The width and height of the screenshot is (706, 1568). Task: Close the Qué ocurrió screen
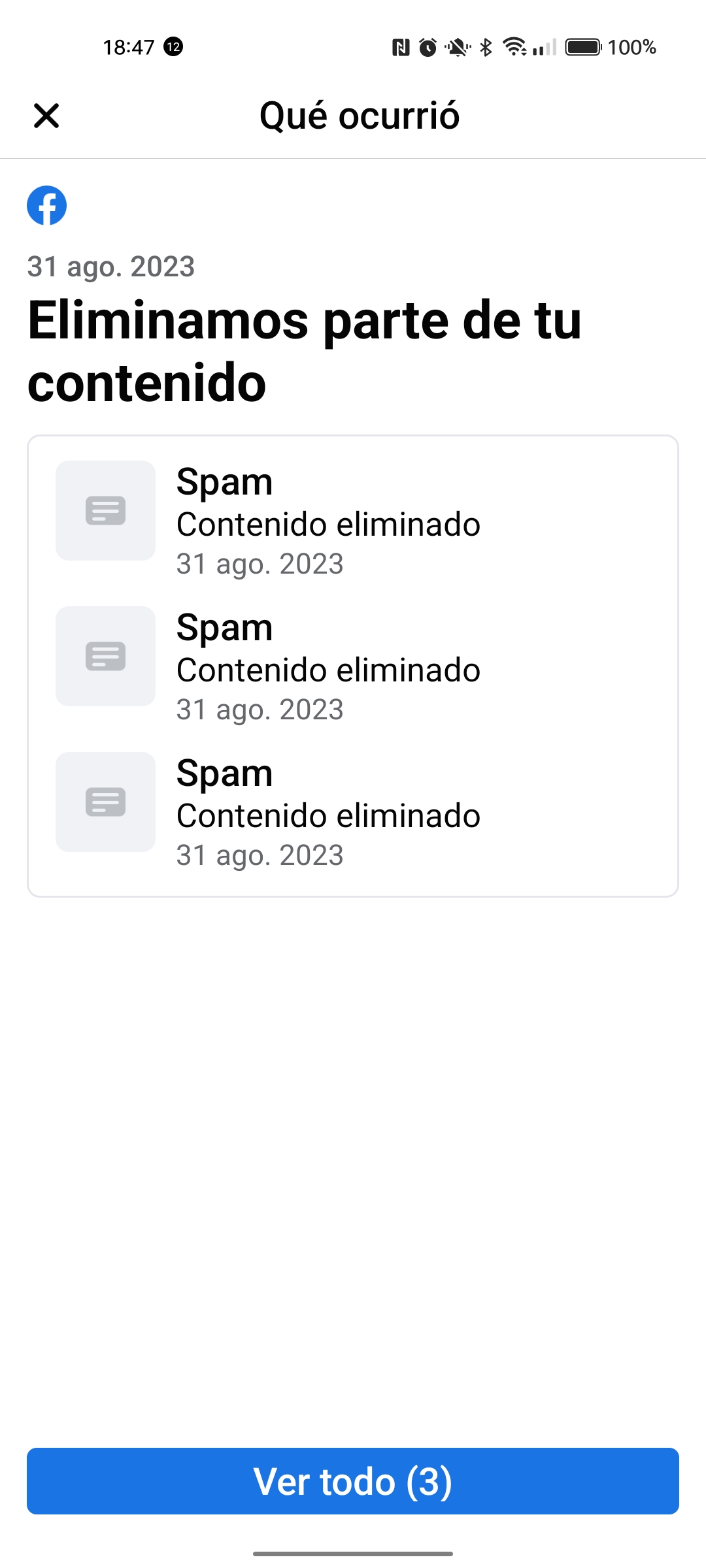[46, 116]
